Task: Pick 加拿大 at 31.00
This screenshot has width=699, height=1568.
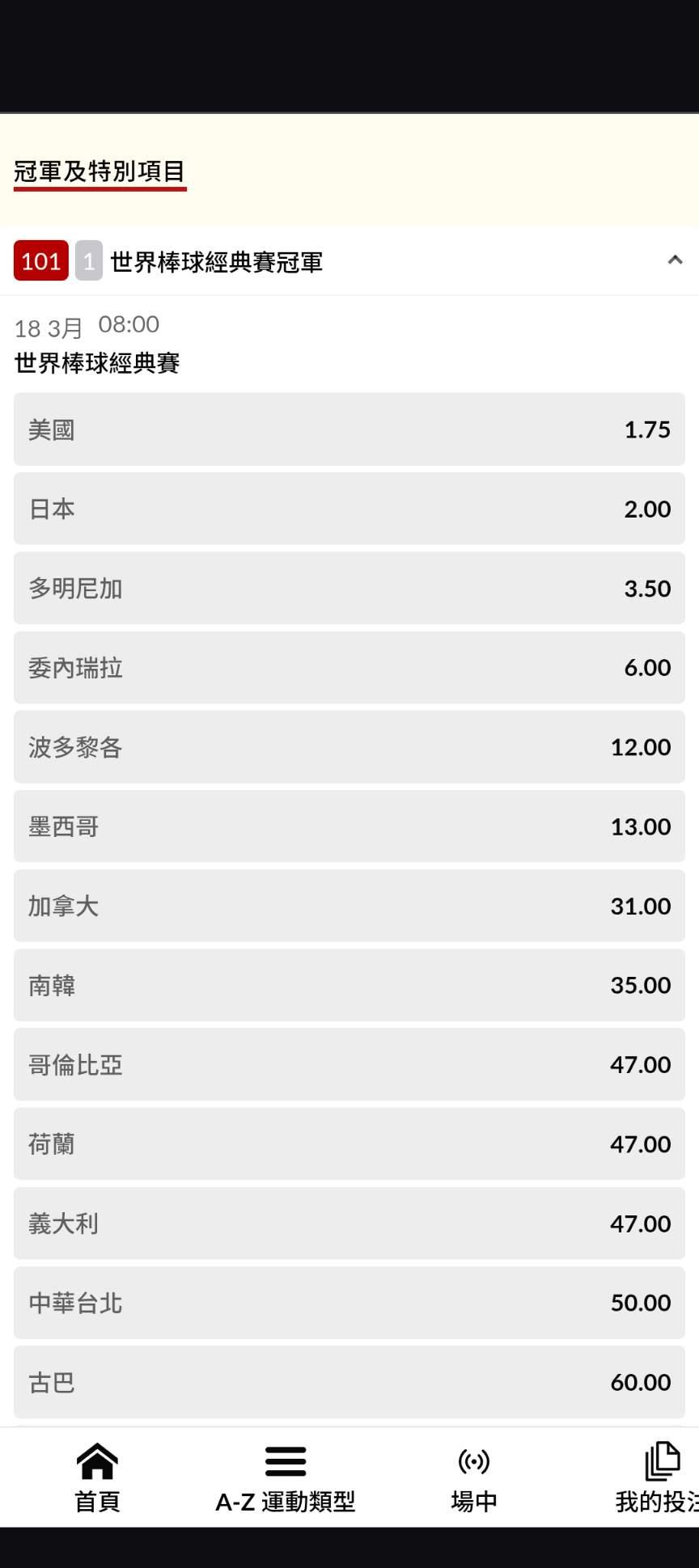Action: [349, 906]
